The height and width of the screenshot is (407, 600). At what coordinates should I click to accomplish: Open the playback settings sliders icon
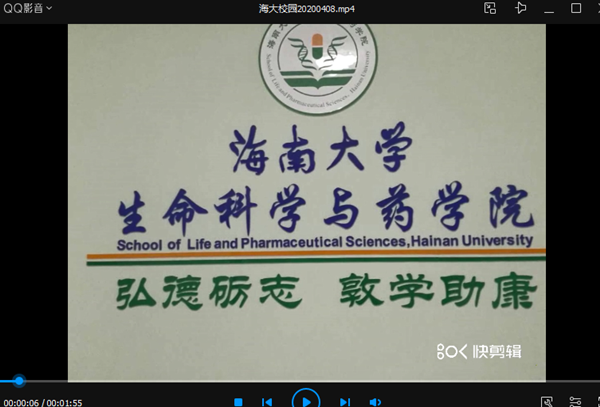click(576, 401)
